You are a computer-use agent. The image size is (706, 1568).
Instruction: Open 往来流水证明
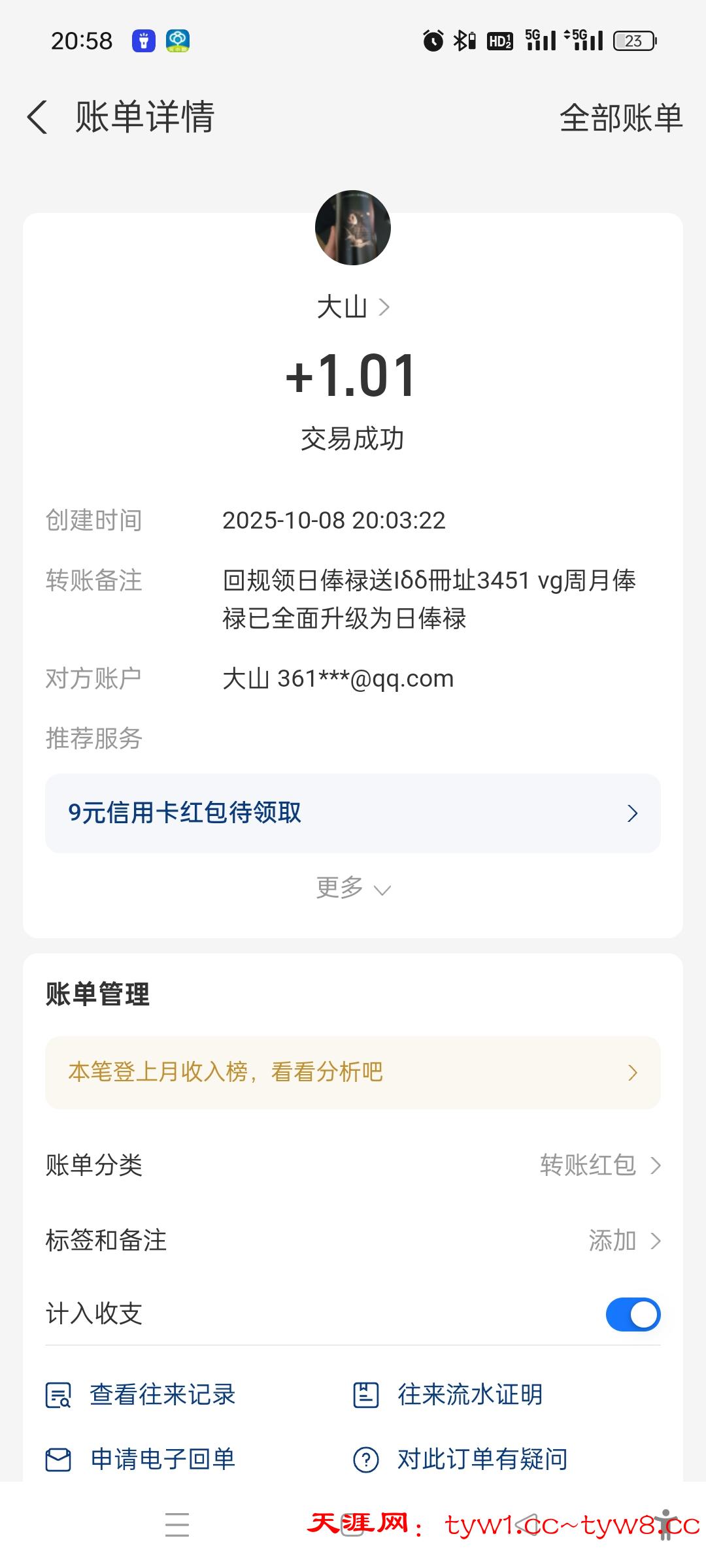coord(448,1395)
